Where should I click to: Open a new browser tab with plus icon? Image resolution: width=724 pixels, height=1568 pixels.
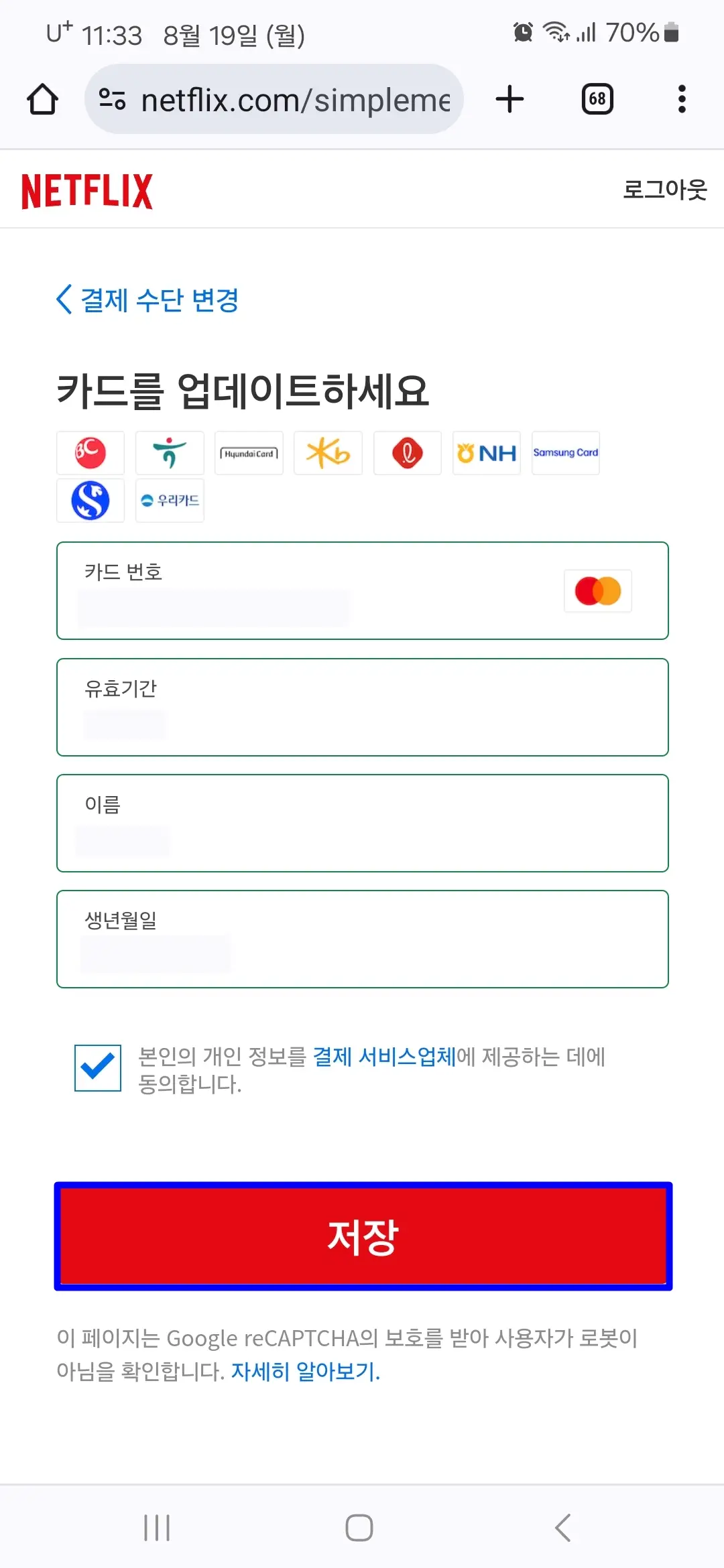(x=509, y=99)
